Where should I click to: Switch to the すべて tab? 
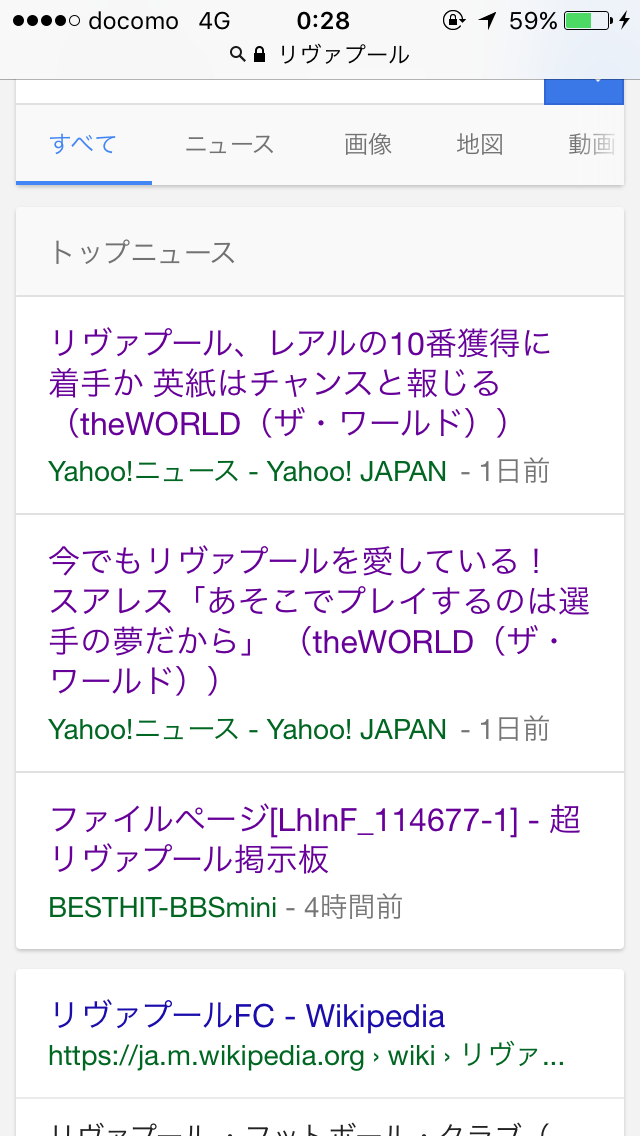(83, 144)
